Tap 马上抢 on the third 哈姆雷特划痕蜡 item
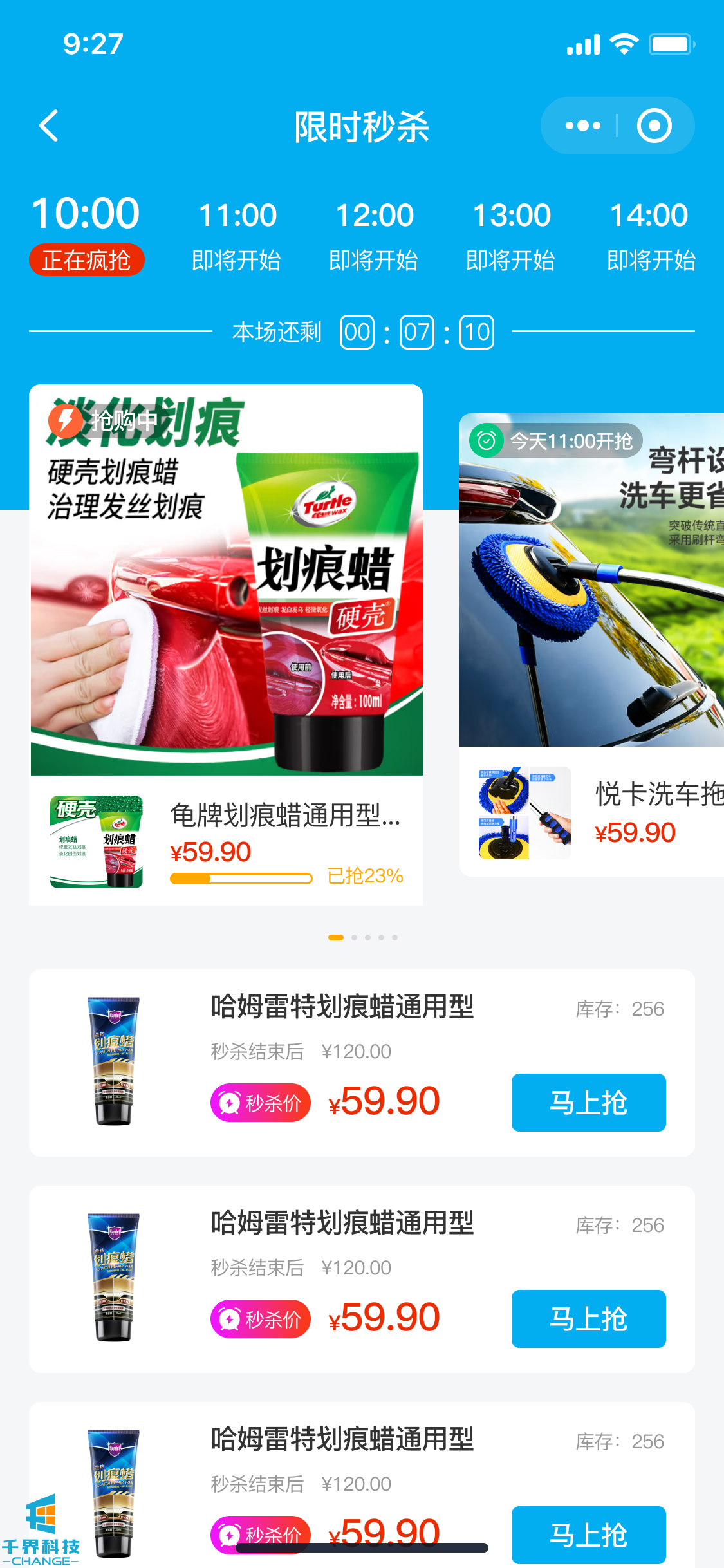This screenshot has width=724, height=1568. pyautogui.click(x=588, y=1533)
